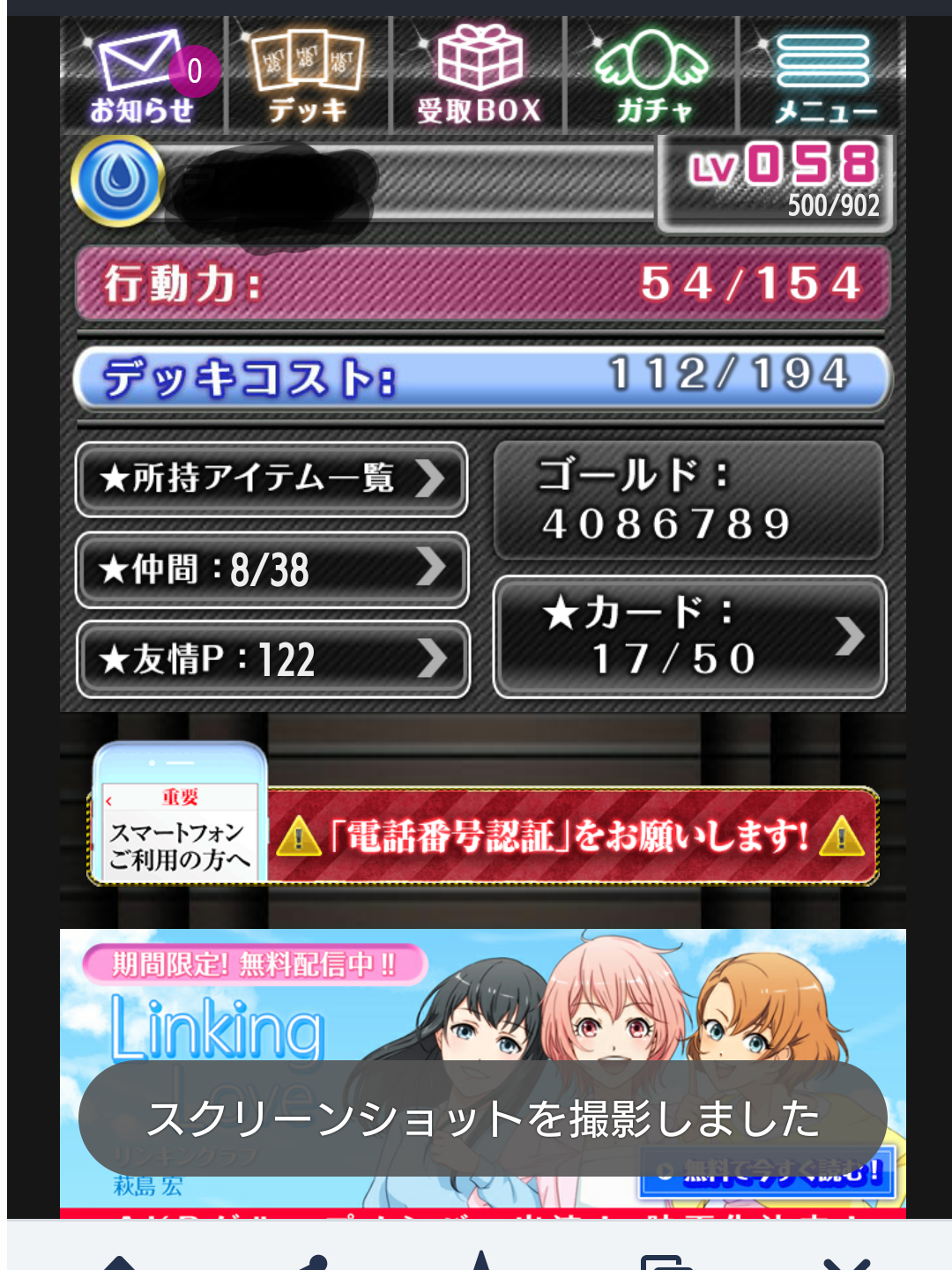Open the 所持アイテム一覧 item list
Screen dimensions: 952x1270
click(x=271, y=479)
